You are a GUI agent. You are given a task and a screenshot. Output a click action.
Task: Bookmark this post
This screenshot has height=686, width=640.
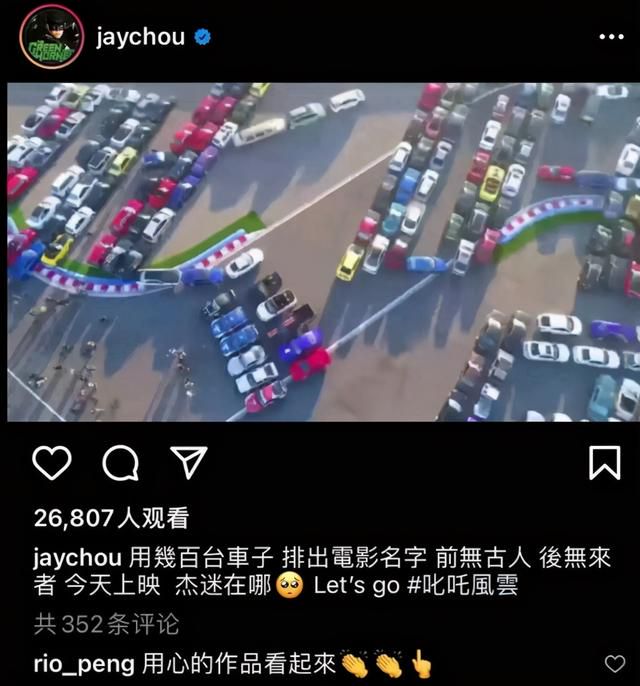coord(604,462)
